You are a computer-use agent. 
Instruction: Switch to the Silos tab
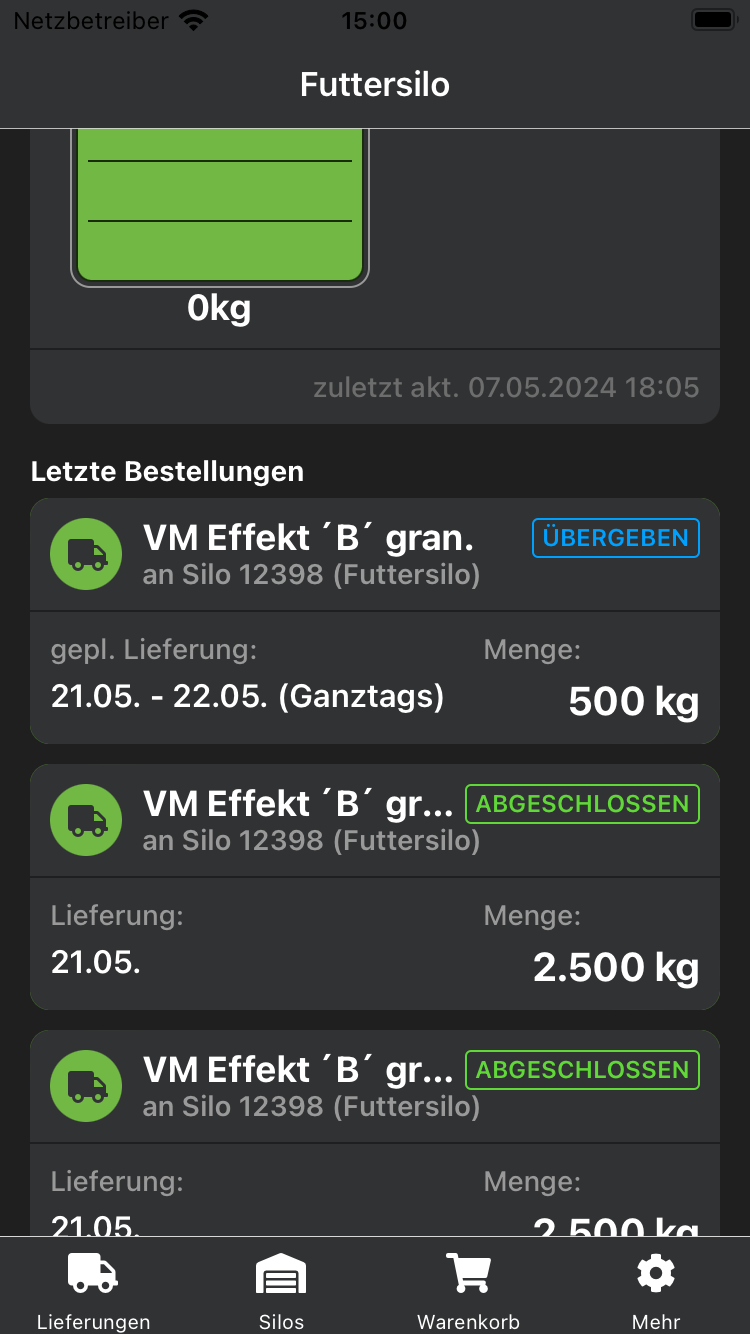(x=281, y=1288)
